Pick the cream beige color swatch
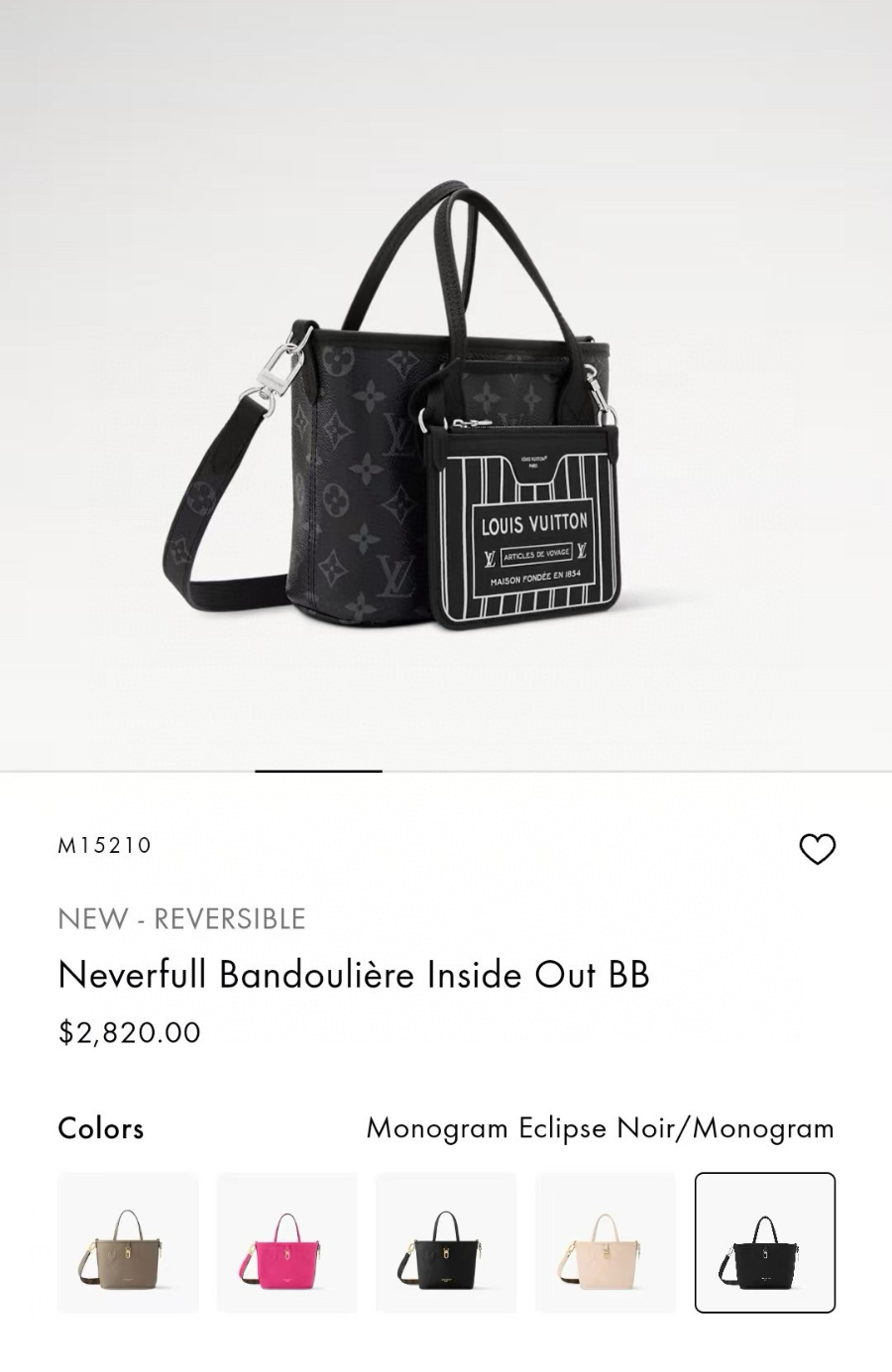 (606, 1242)
